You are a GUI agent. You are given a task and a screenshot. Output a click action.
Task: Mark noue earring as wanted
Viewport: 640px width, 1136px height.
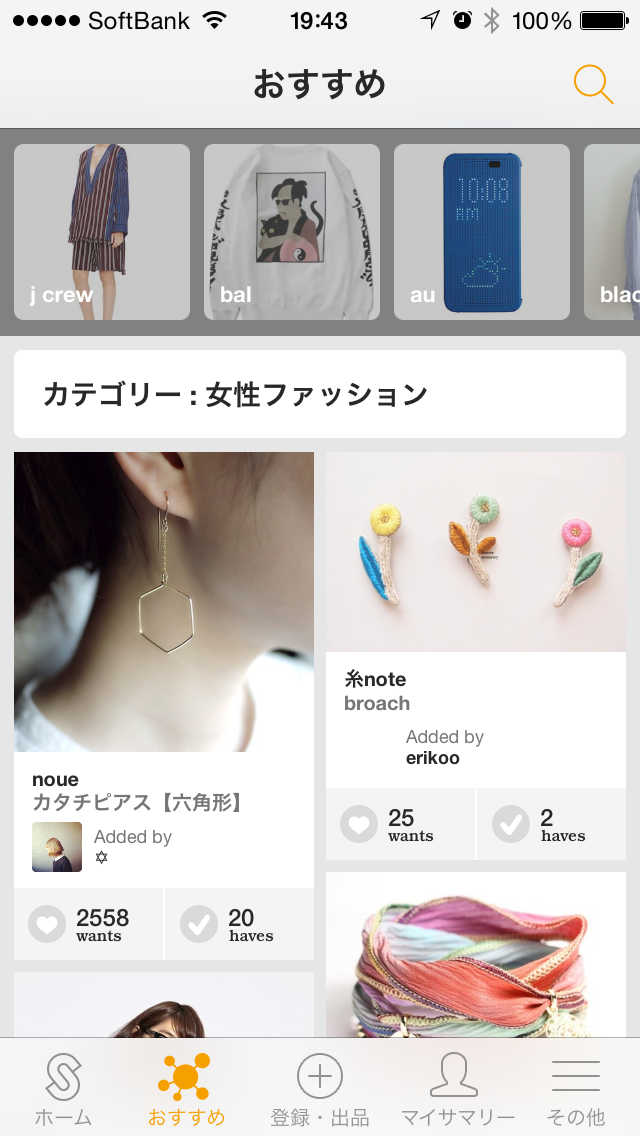point(88,925)
